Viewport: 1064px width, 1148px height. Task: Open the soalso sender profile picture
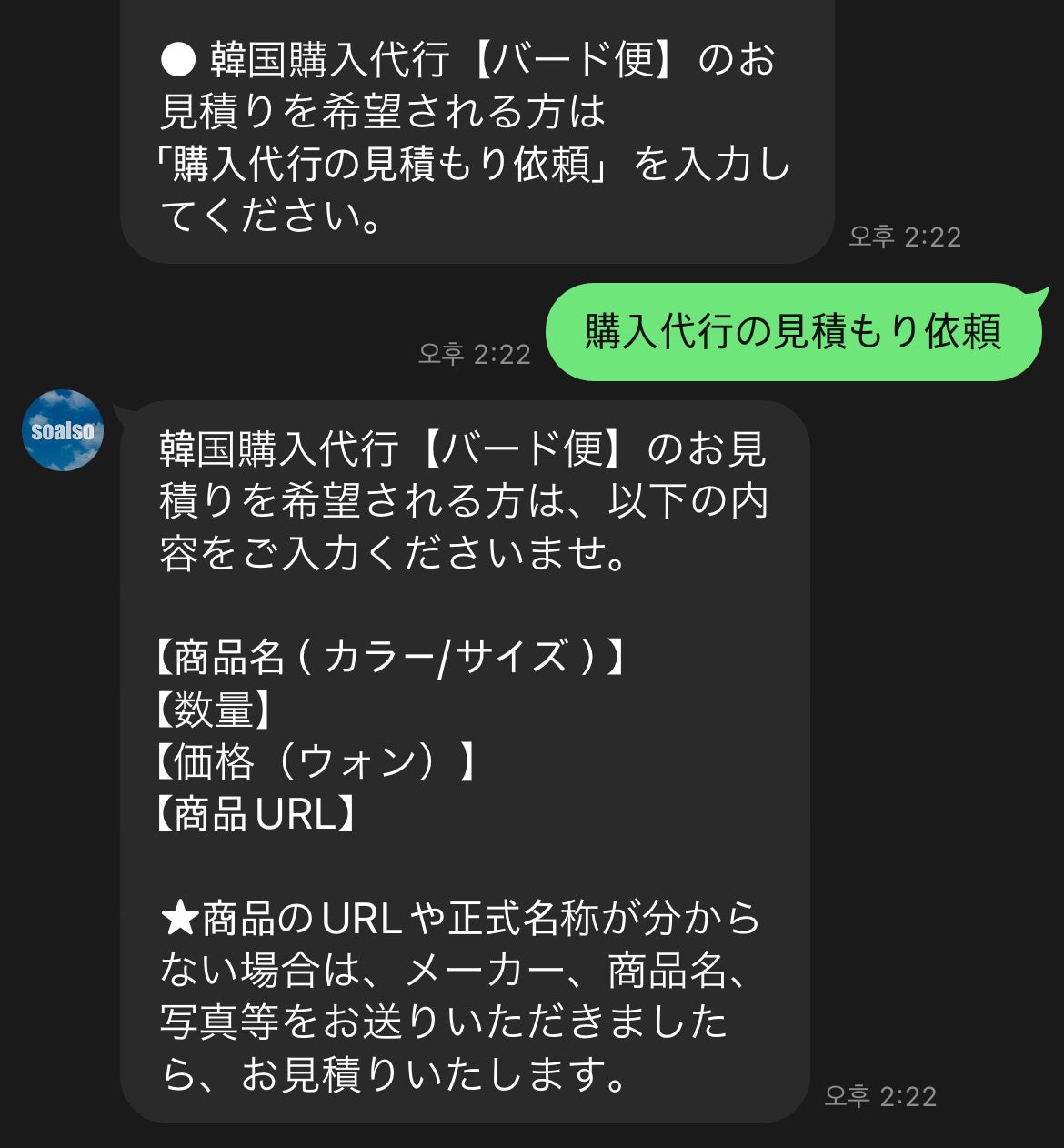63,430
